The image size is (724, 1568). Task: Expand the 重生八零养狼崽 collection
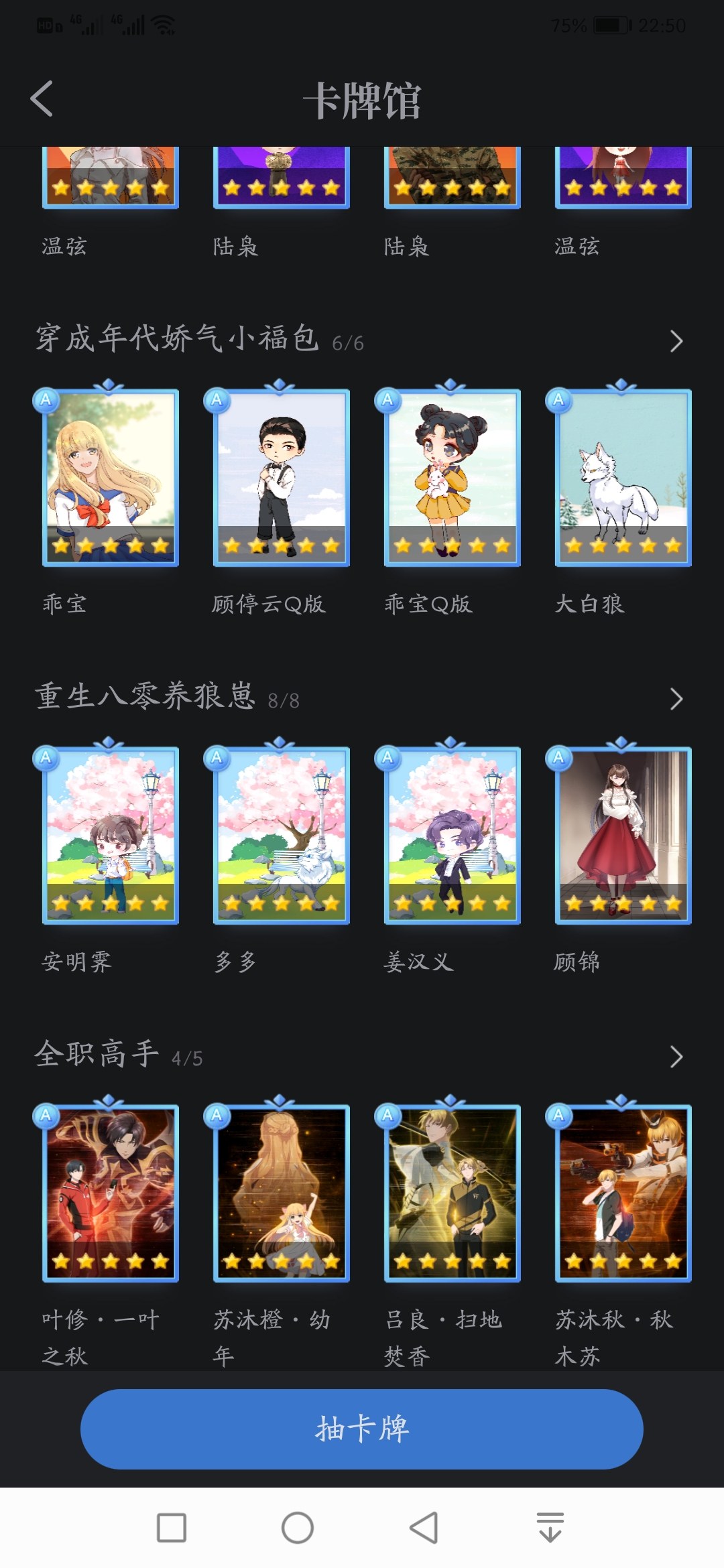[676, 700]
